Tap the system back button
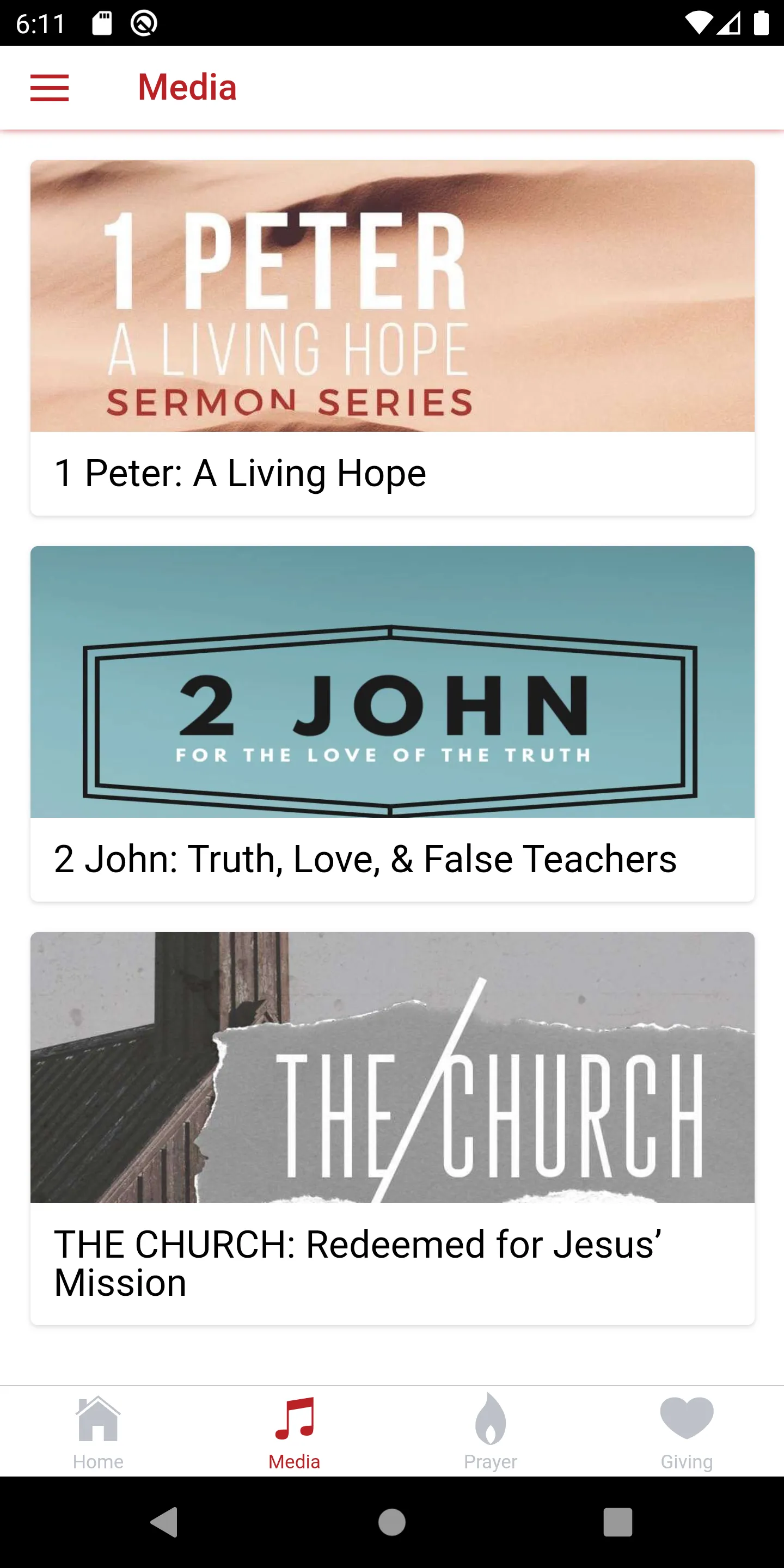Screen dimensions: 784x1568 (x=165, y=1522)
